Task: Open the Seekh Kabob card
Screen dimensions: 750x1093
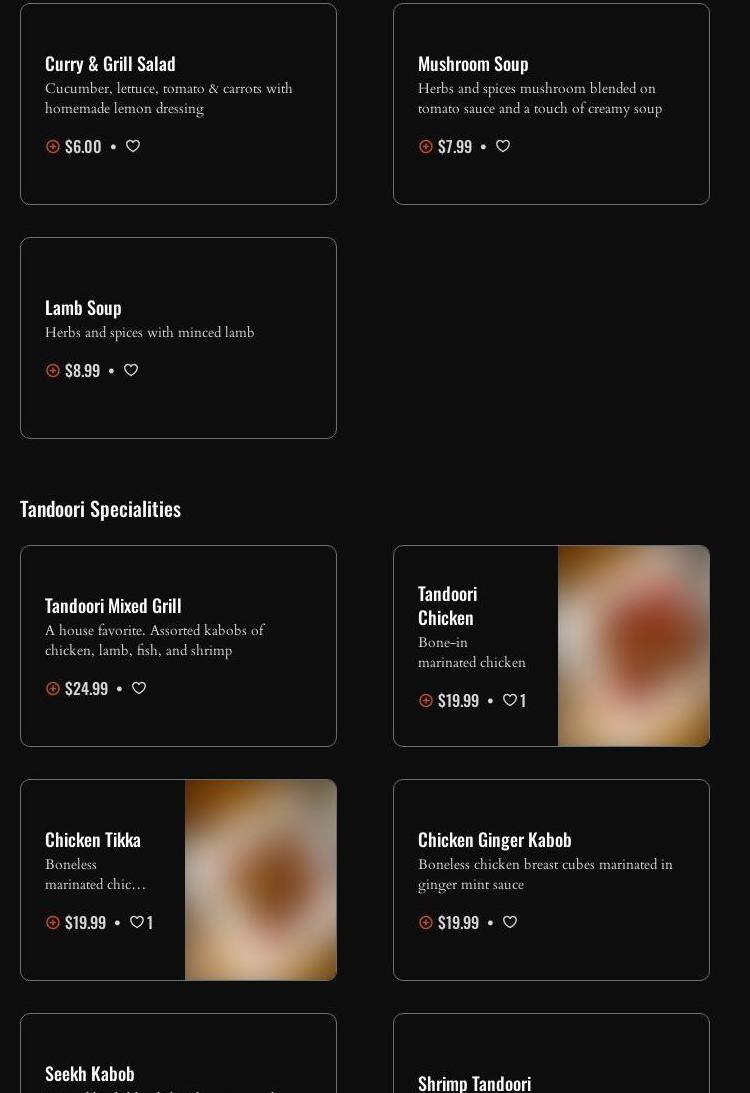Action: point(178,1060)
